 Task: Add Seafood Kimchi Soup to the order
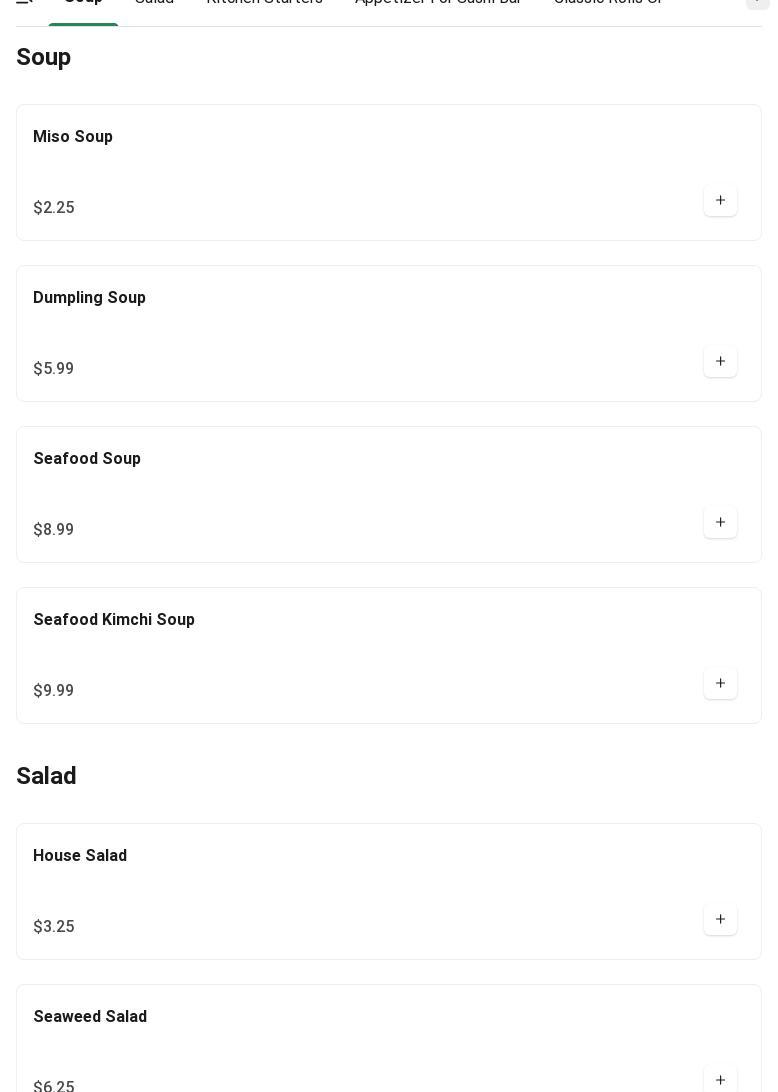click(x=720, y=684)
